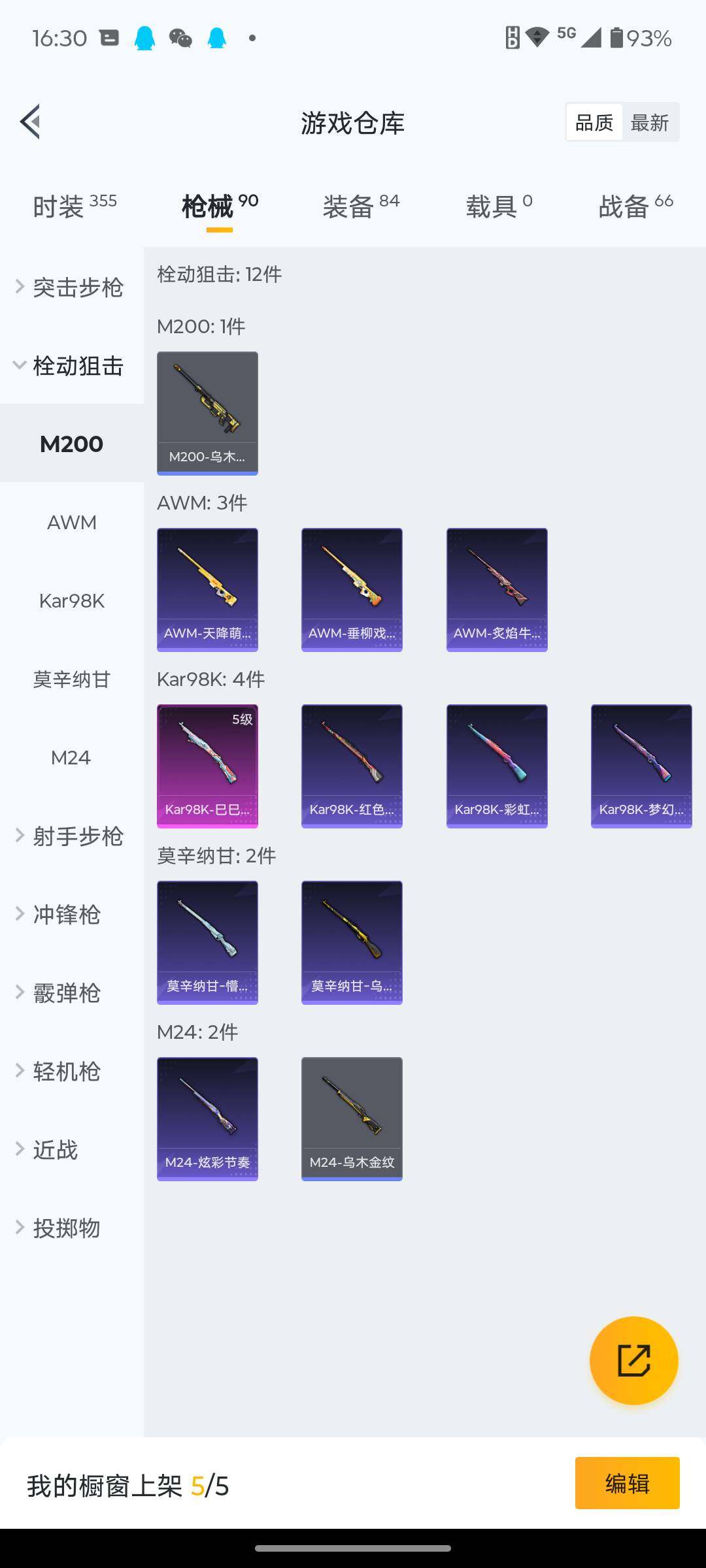Switch to the 战备 tab
The image size is (706, 1568).
pyautogui.click(x=635, y=206)
